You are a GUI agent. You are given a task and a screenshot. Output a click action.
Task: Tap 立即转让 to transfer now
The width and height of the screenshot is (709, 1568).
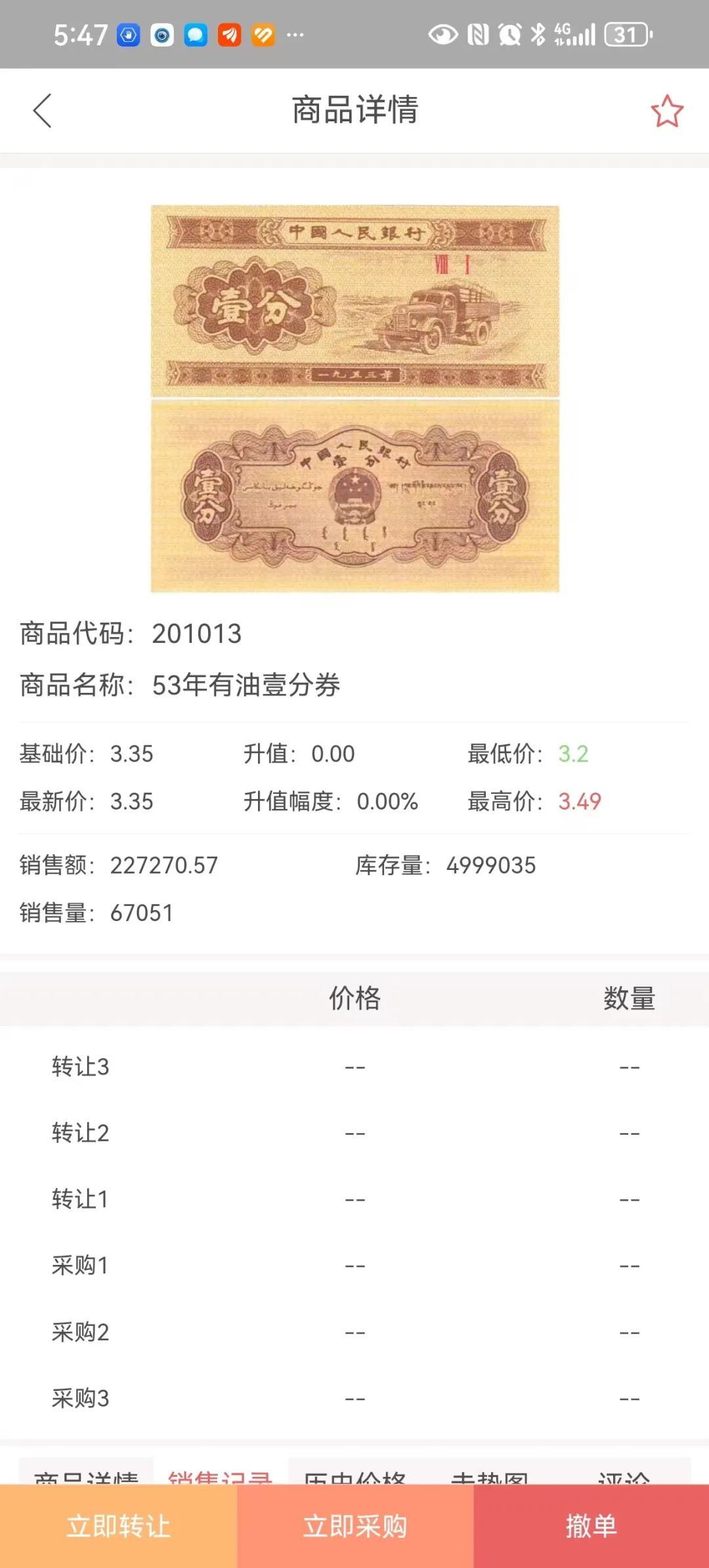(118, 1526)
